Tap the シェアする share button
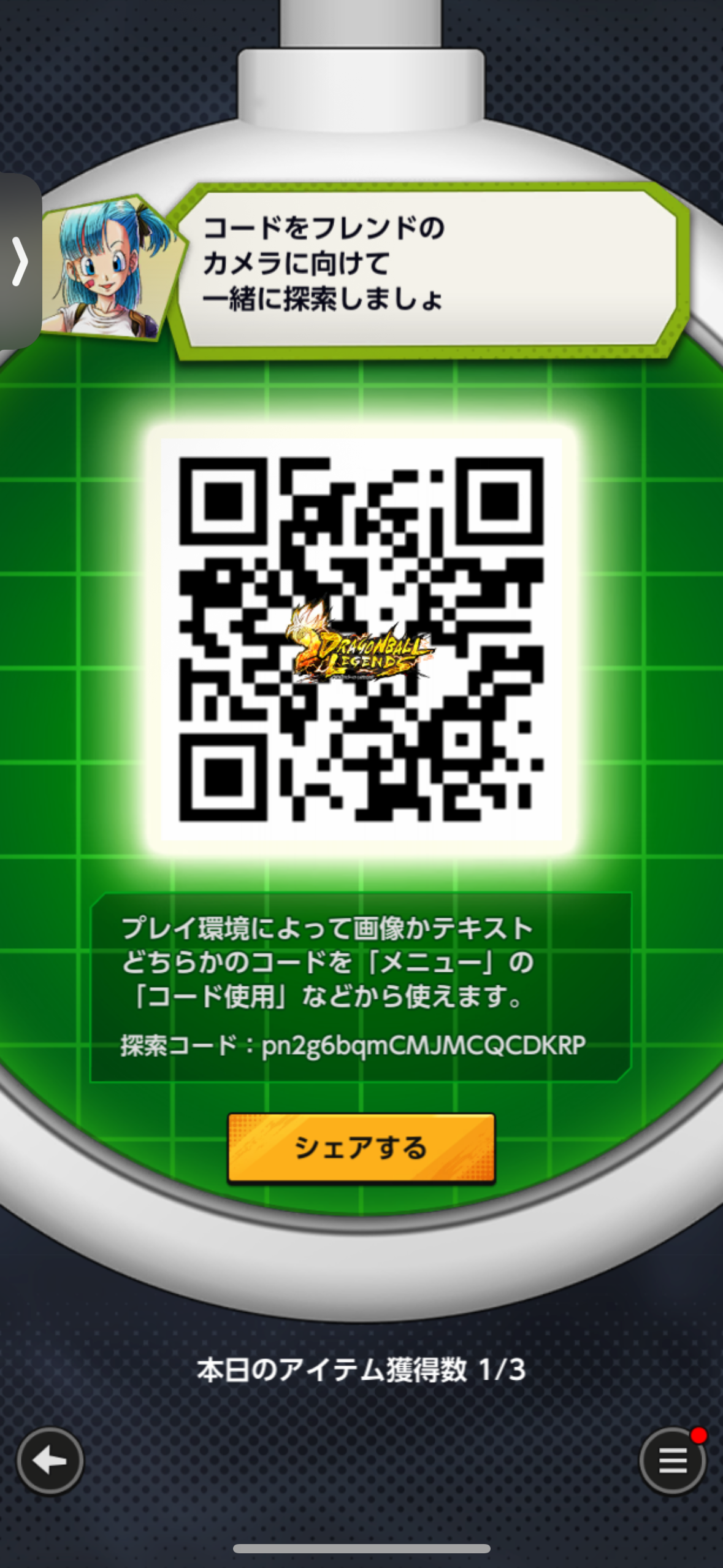 pos(361,1147)
